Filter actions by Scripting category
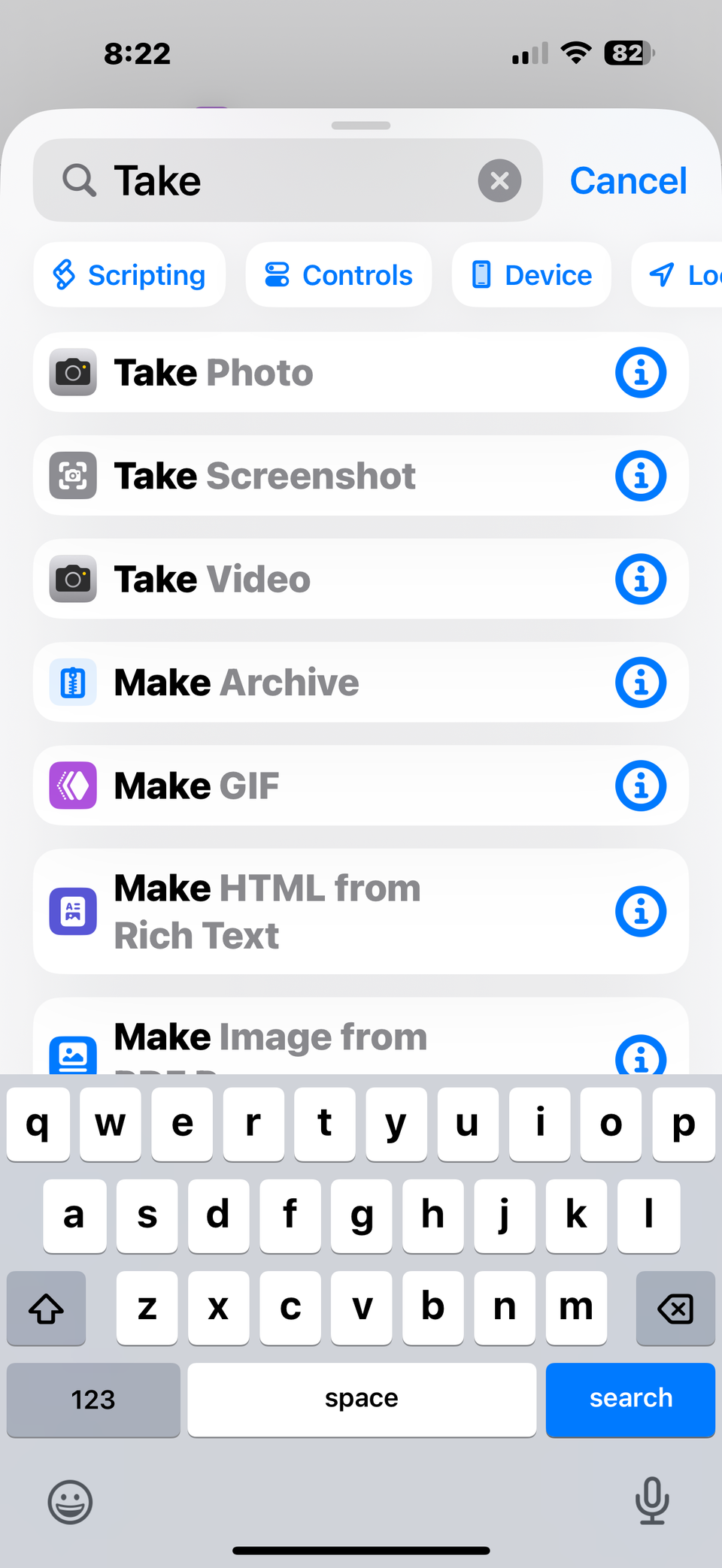Screen dimensions: 722x1568 tap(129, 275)
